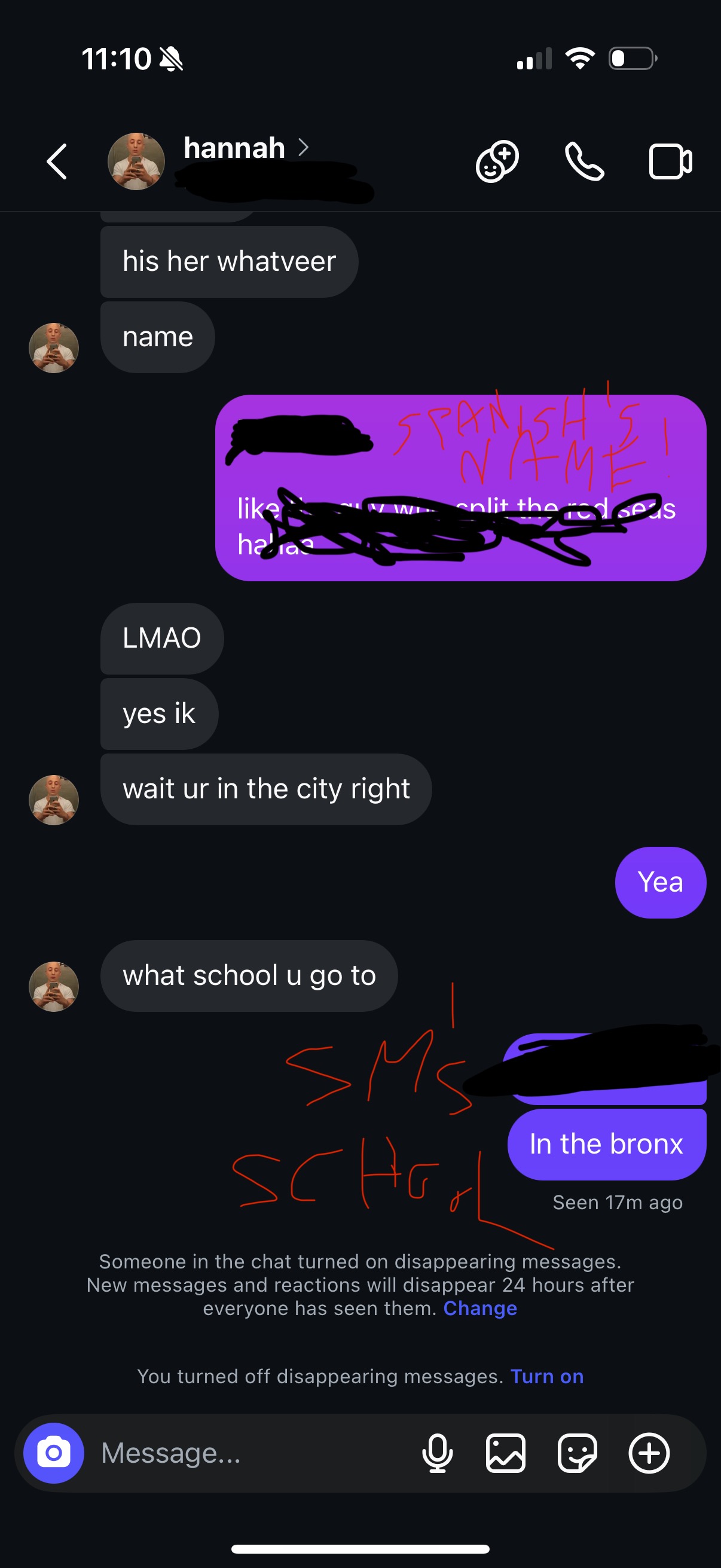Turn on disappearing messages
The height and width of the screenshot is (1568, 721).
pos(546,1376)
